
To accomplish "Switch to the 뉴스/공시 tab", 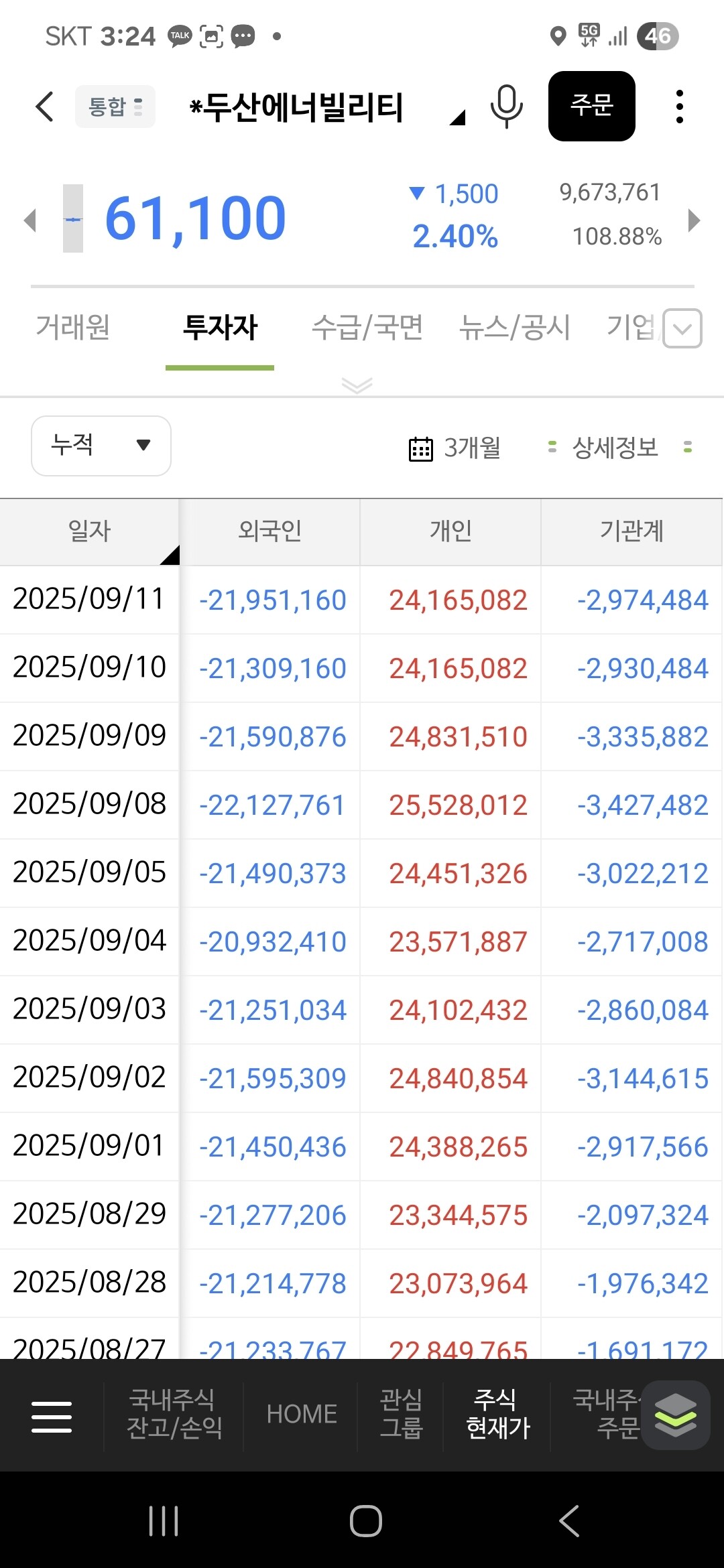I will pos(514,328).
